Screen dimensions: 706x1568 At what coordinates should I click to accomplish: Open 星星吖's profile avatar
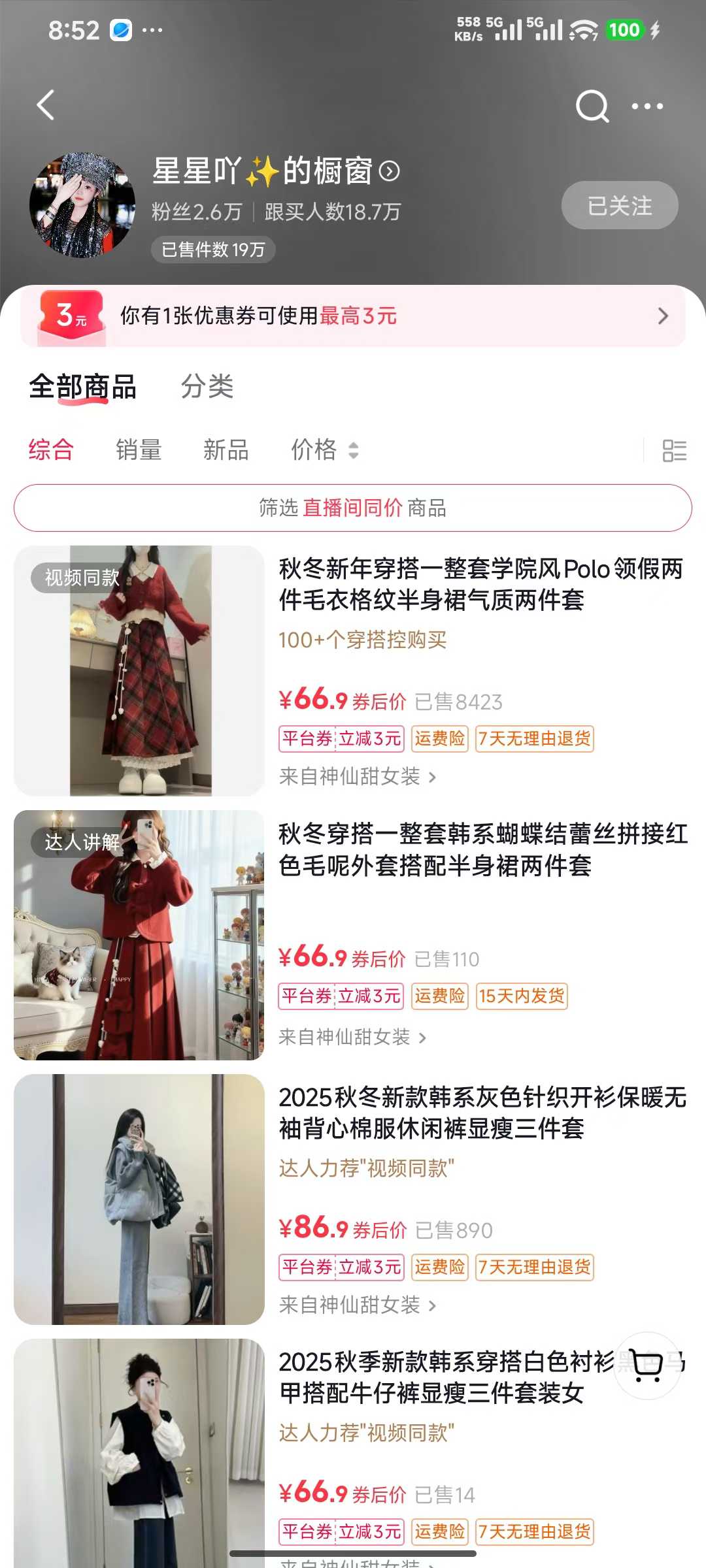(82, 206)
